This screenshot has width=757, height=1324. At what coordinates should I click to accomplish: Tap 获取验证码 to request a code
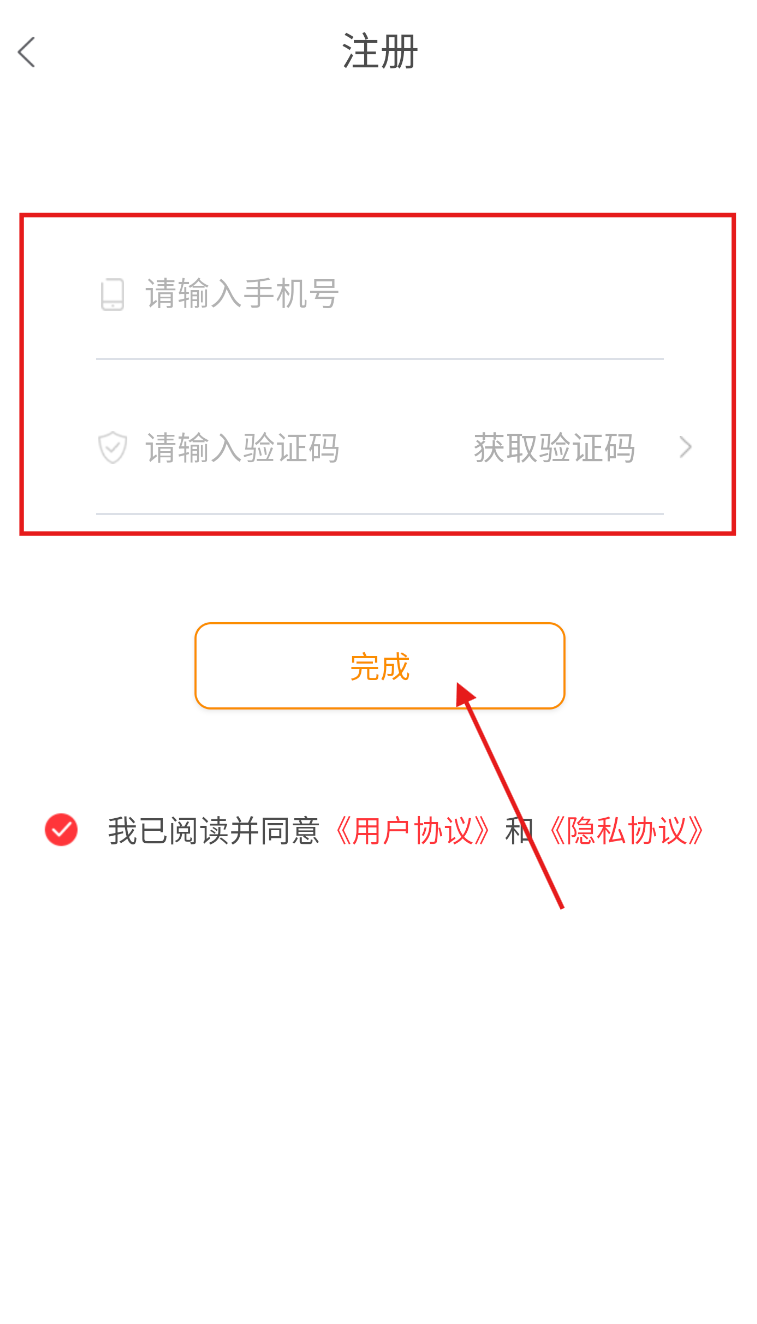pyautogui.click(x=555, y=448)
